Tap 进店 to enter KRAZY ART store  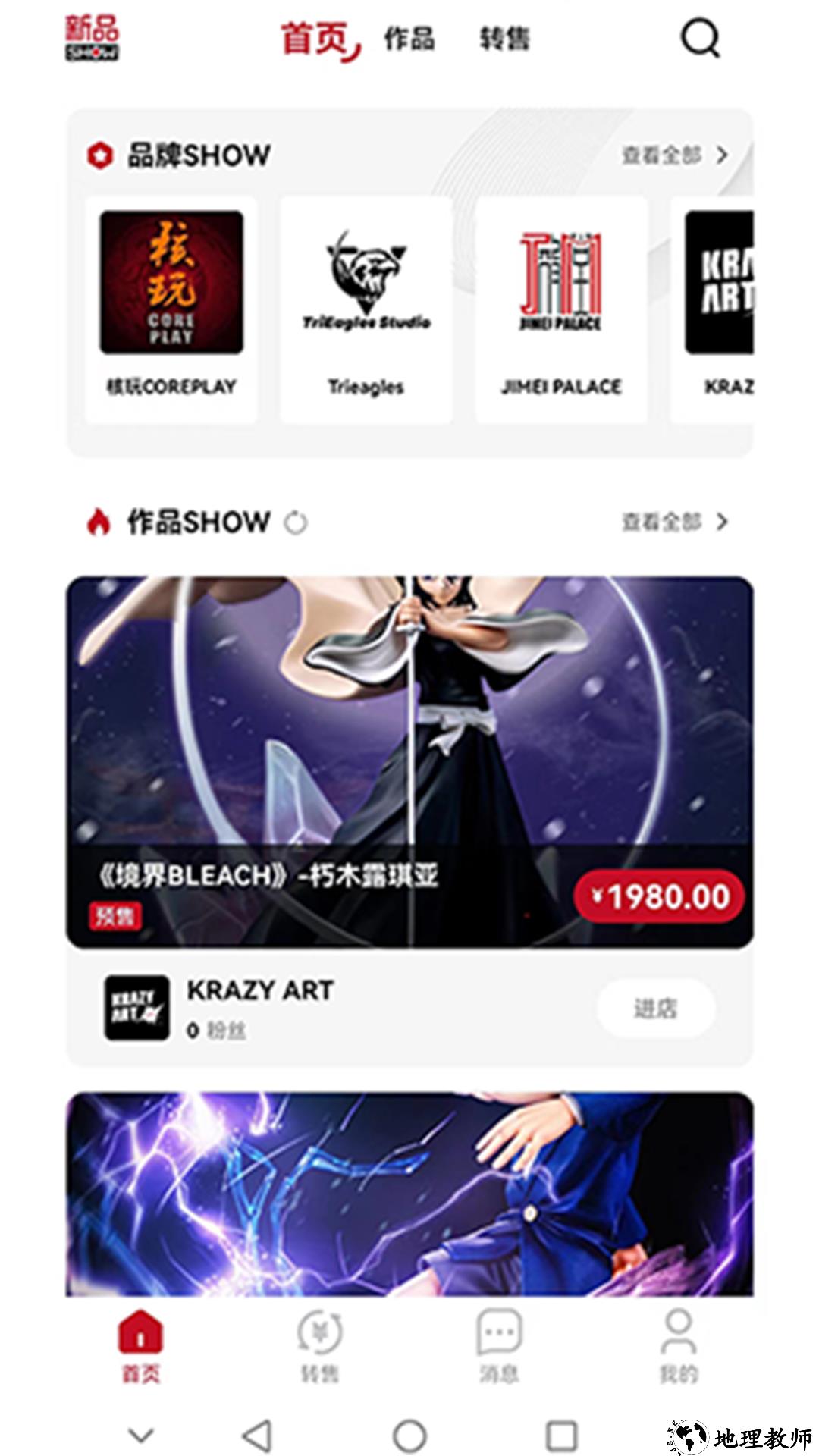pyautogui.click(x=655, y=1008)
